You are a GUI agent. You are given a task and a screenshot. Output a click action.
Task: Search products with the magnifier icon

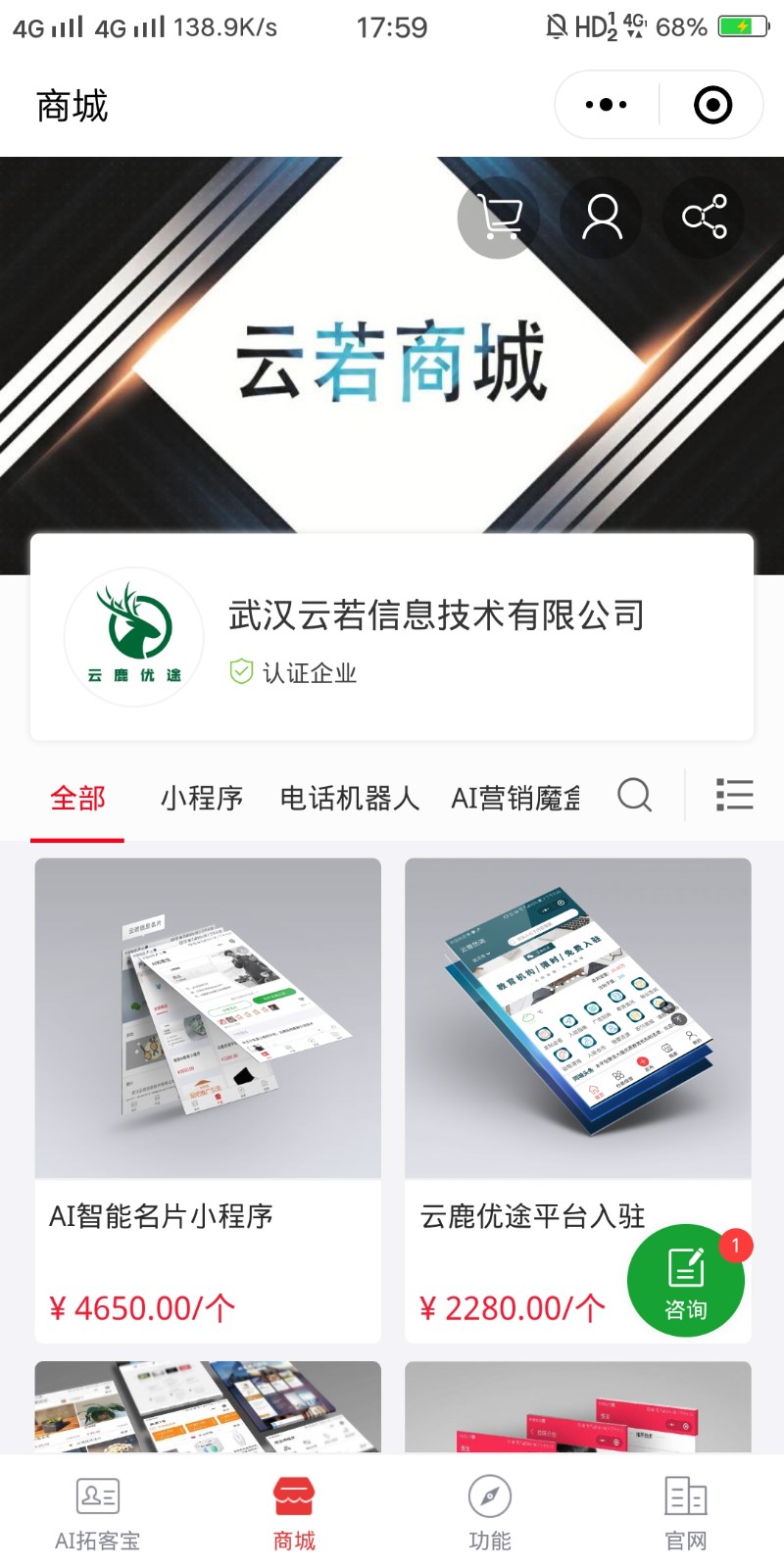tap(634, 795)
